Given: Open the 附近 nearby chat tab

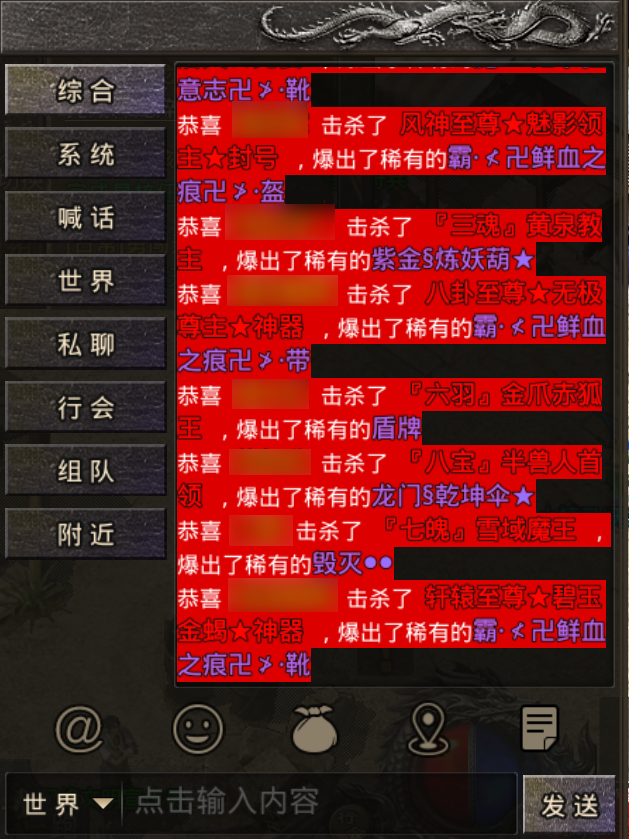Looking at the screenshot, I should 85,534.
